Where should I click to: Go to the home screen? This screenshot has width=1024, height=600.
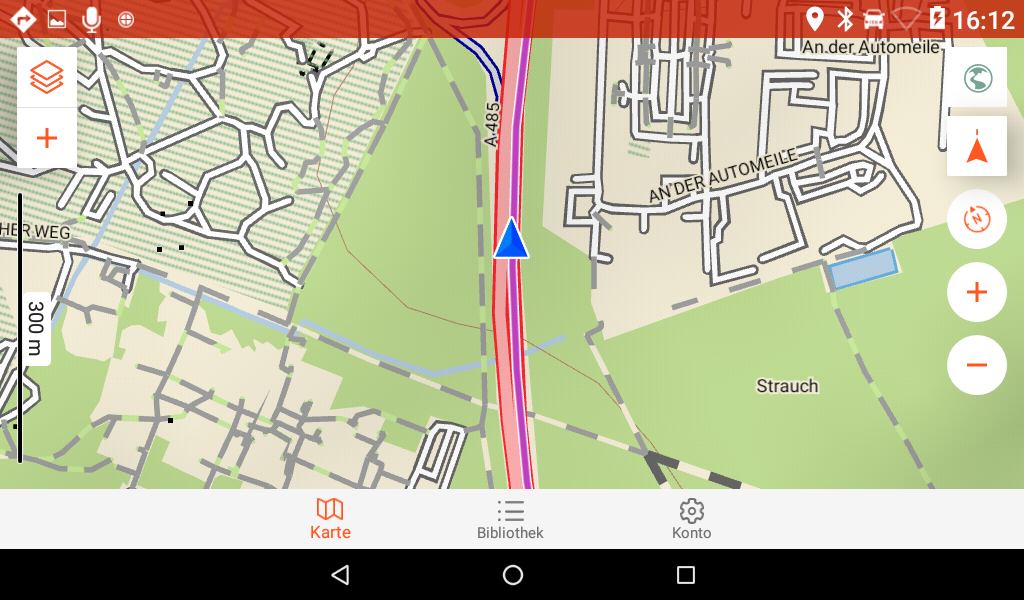pos(513,575)
